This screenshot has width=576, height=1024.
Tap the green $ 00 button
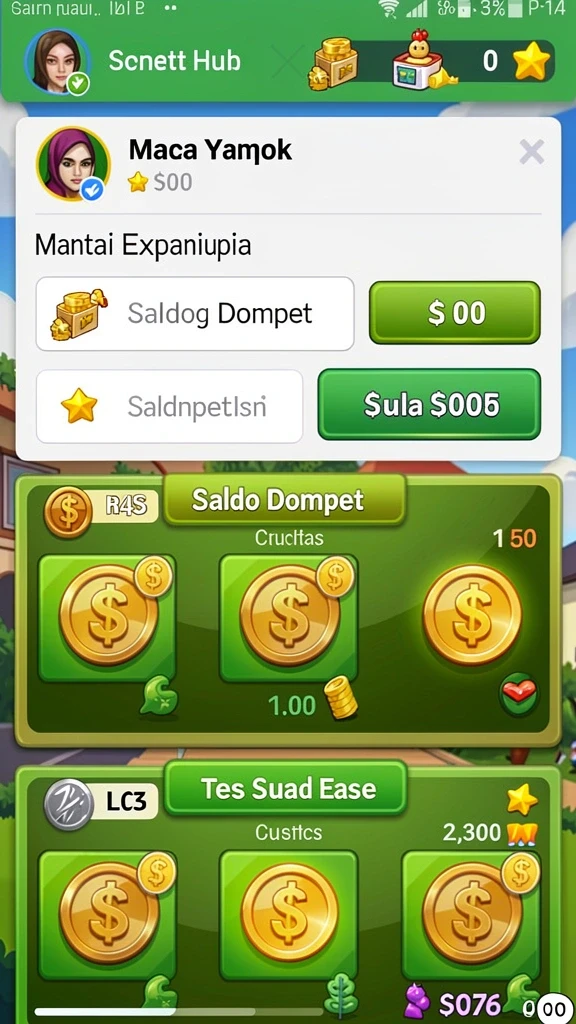pos(455,313)
